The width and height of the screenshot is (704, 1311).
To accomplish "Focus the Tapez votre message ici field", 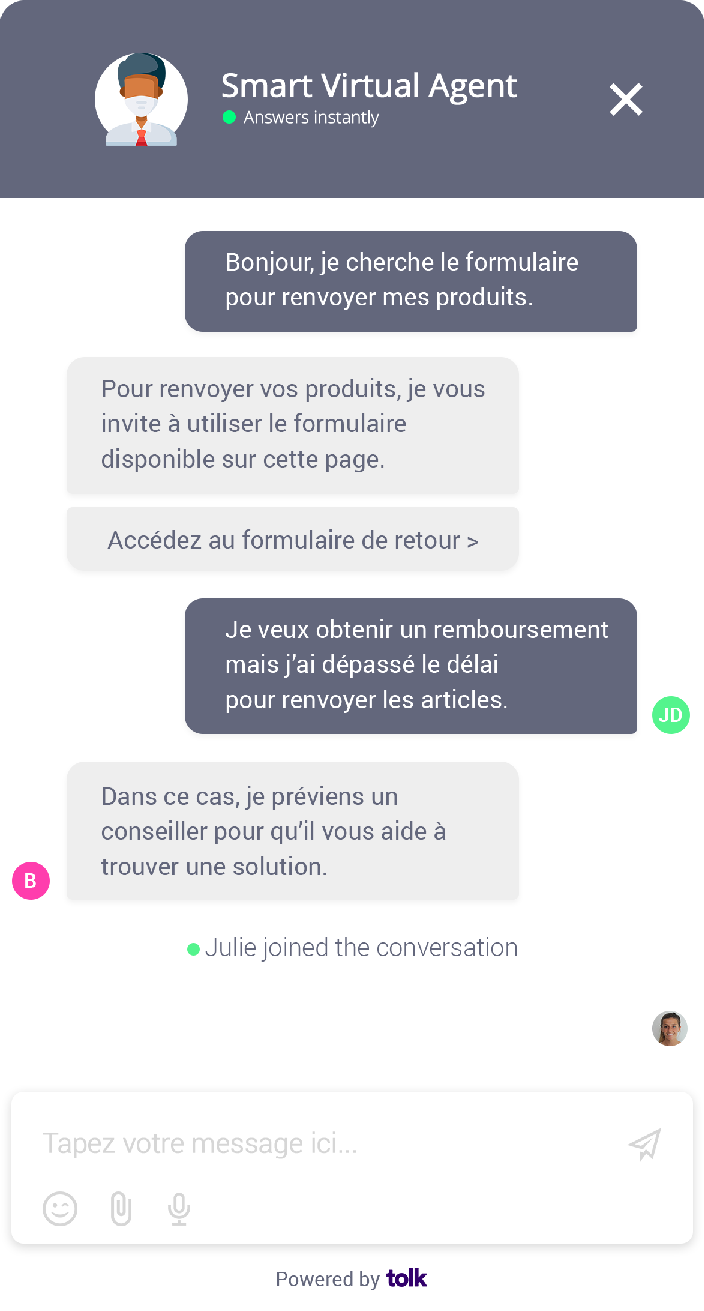I will [x=320, y=1143].
